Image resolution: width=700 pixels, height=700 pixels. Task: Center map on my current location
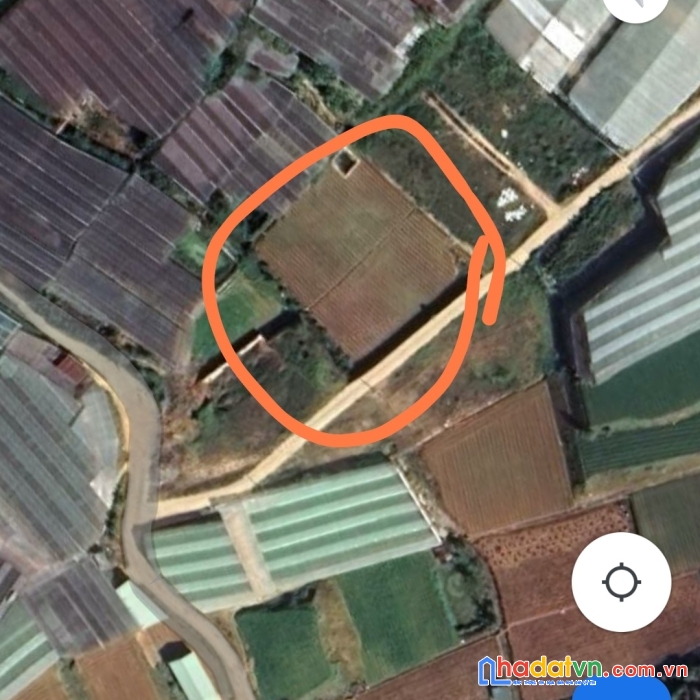(621, 581)
